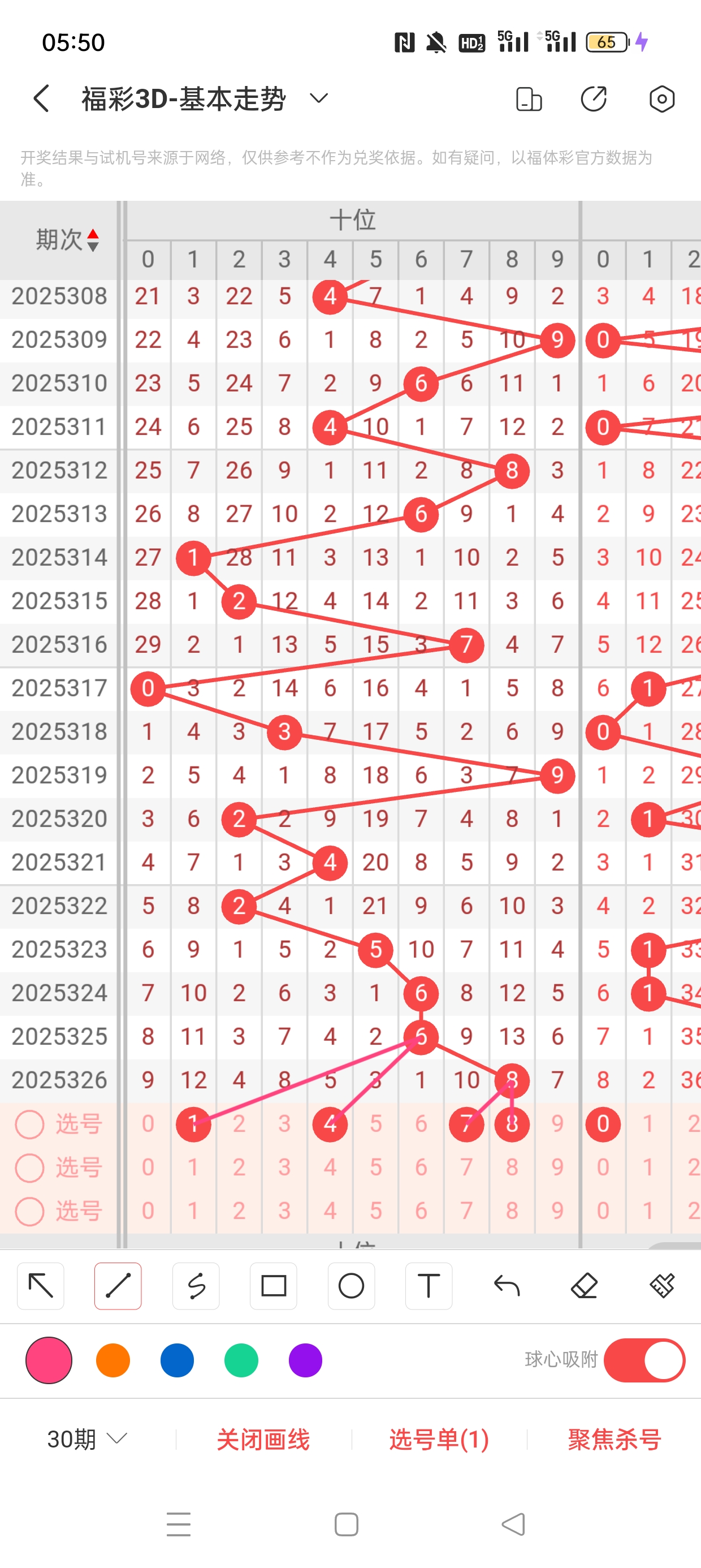Select the eraser tool
Image resolution: width=701 pixels, height=1568 pixels.
(584, 1286)
